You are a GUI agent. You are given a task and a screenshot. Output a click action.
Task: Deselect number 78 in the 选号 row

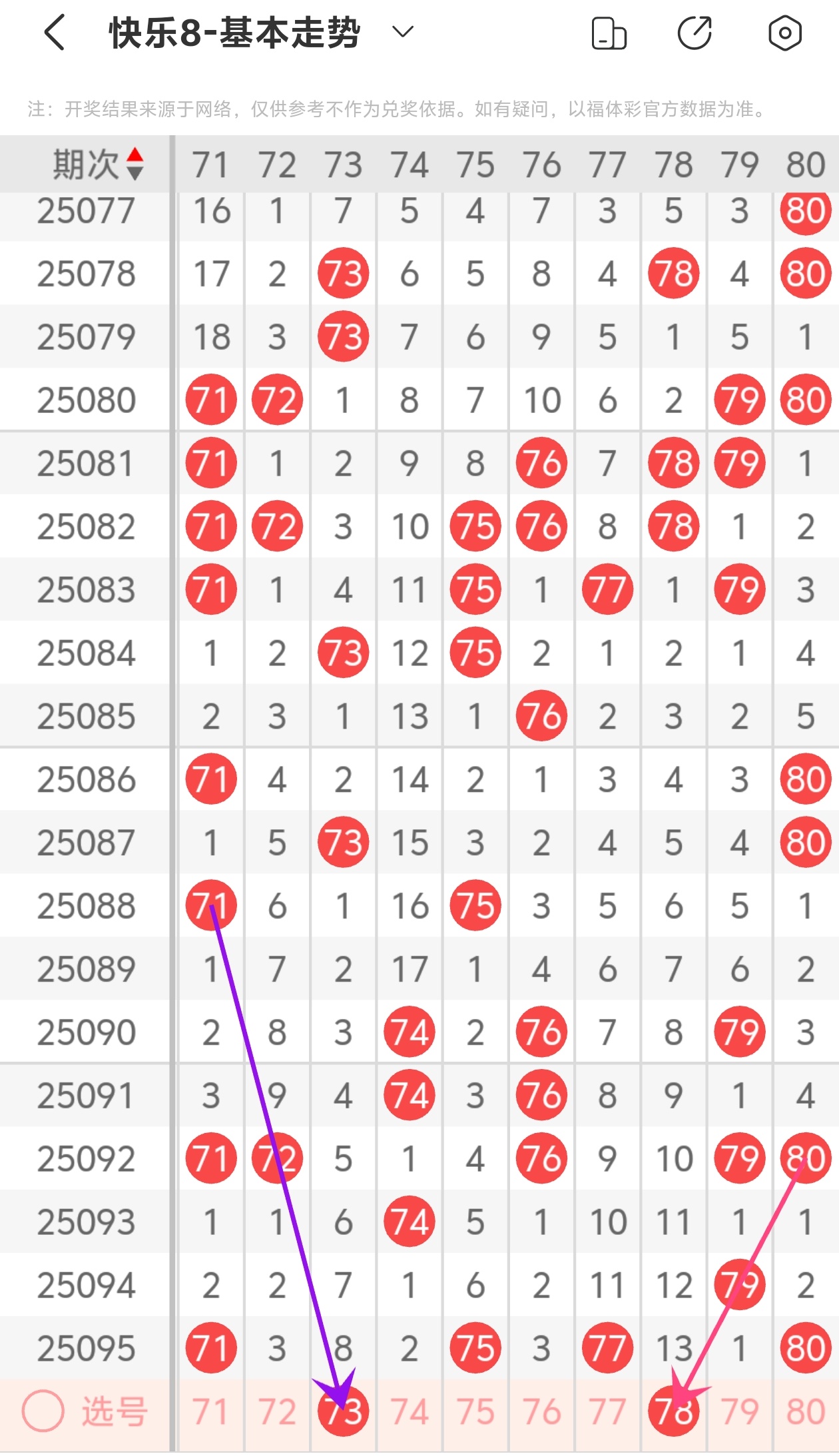point(673,1411)
